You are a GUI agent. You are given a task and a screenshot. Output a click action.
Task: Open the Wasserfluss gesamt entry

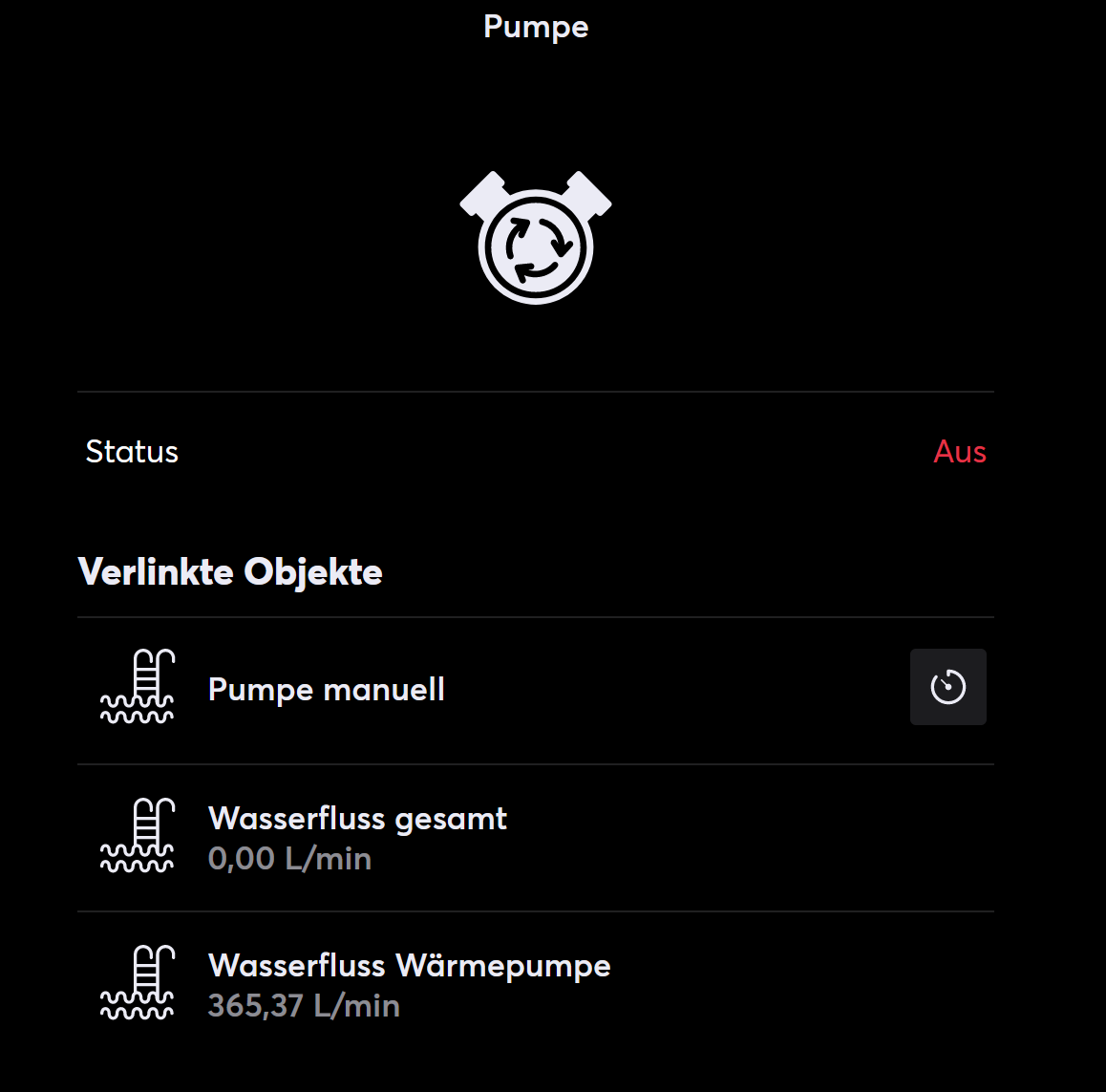click(357, 837)
